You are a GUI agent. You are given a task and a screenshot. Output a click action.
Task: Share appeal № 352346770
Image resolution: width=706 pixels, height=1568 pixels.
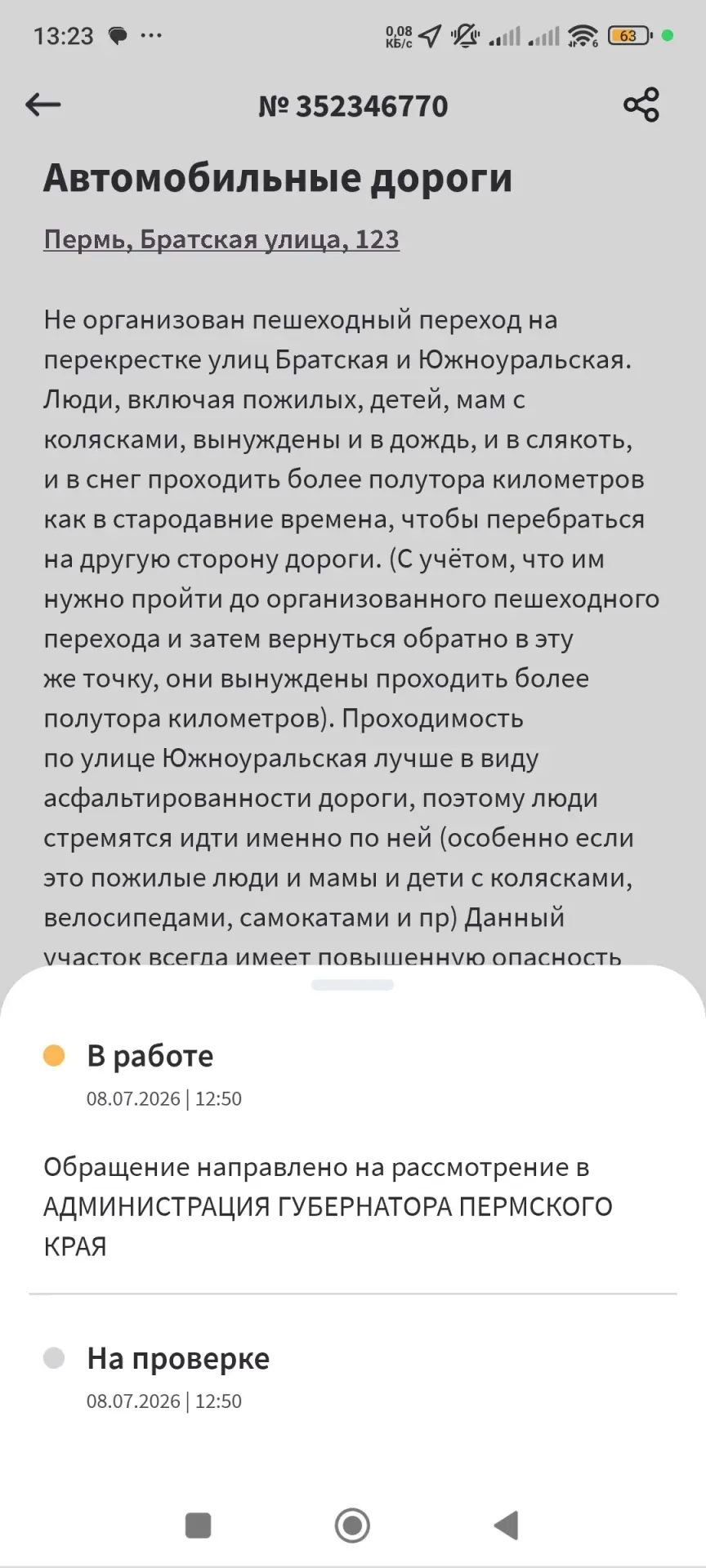[641, 105]
